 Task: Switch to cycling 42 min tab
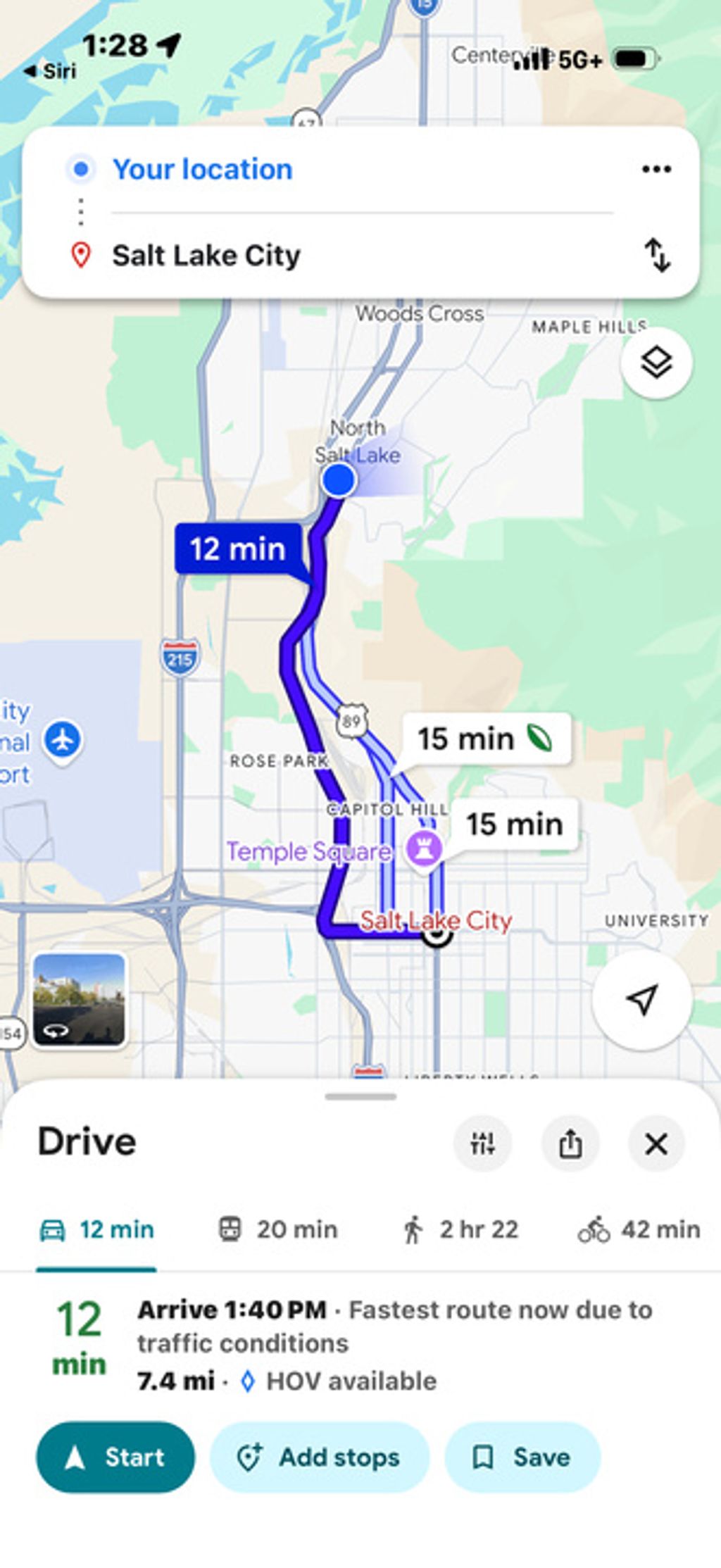639,1230
